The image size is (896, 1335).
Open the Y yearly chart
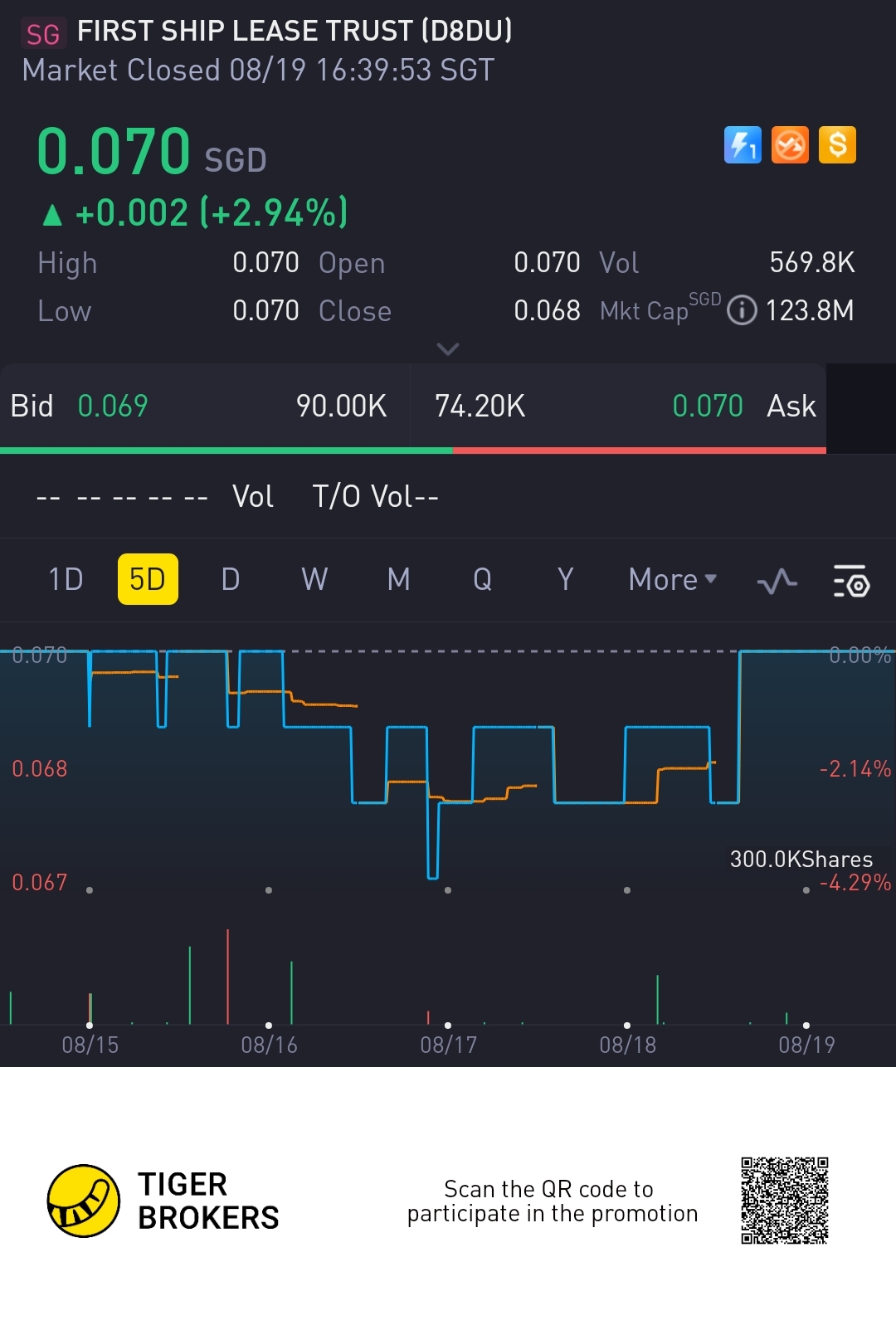[566, 579]
